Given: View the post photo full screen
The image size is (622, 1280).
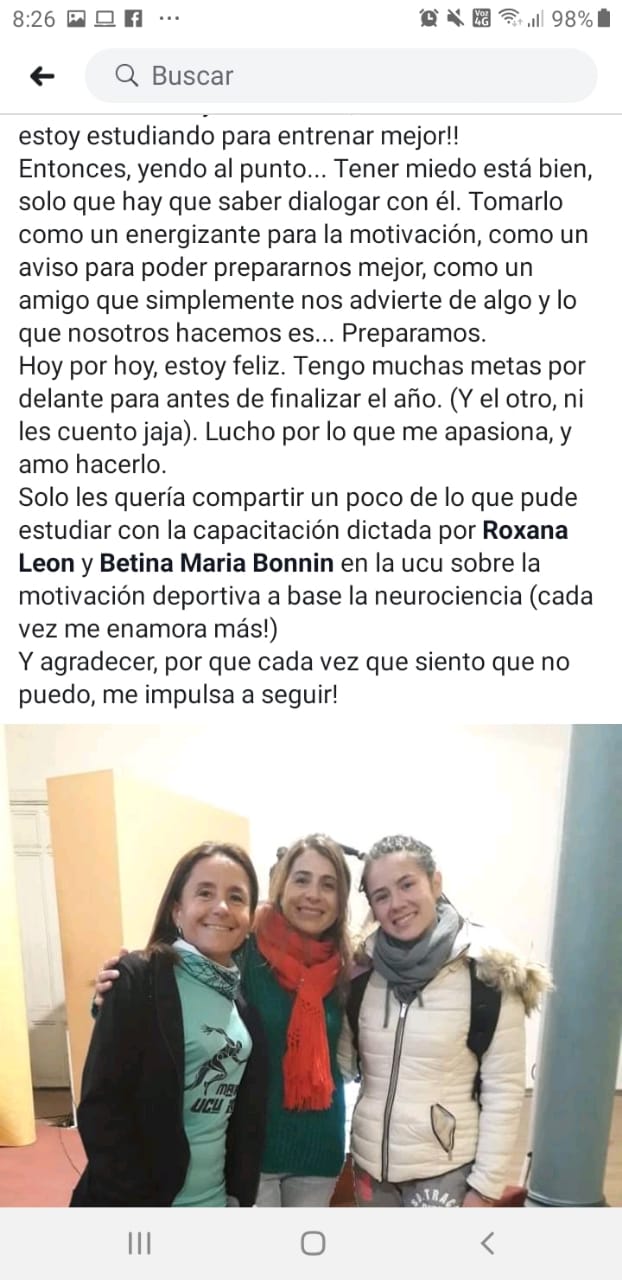Looking at the screenshot, I should 311,965.
